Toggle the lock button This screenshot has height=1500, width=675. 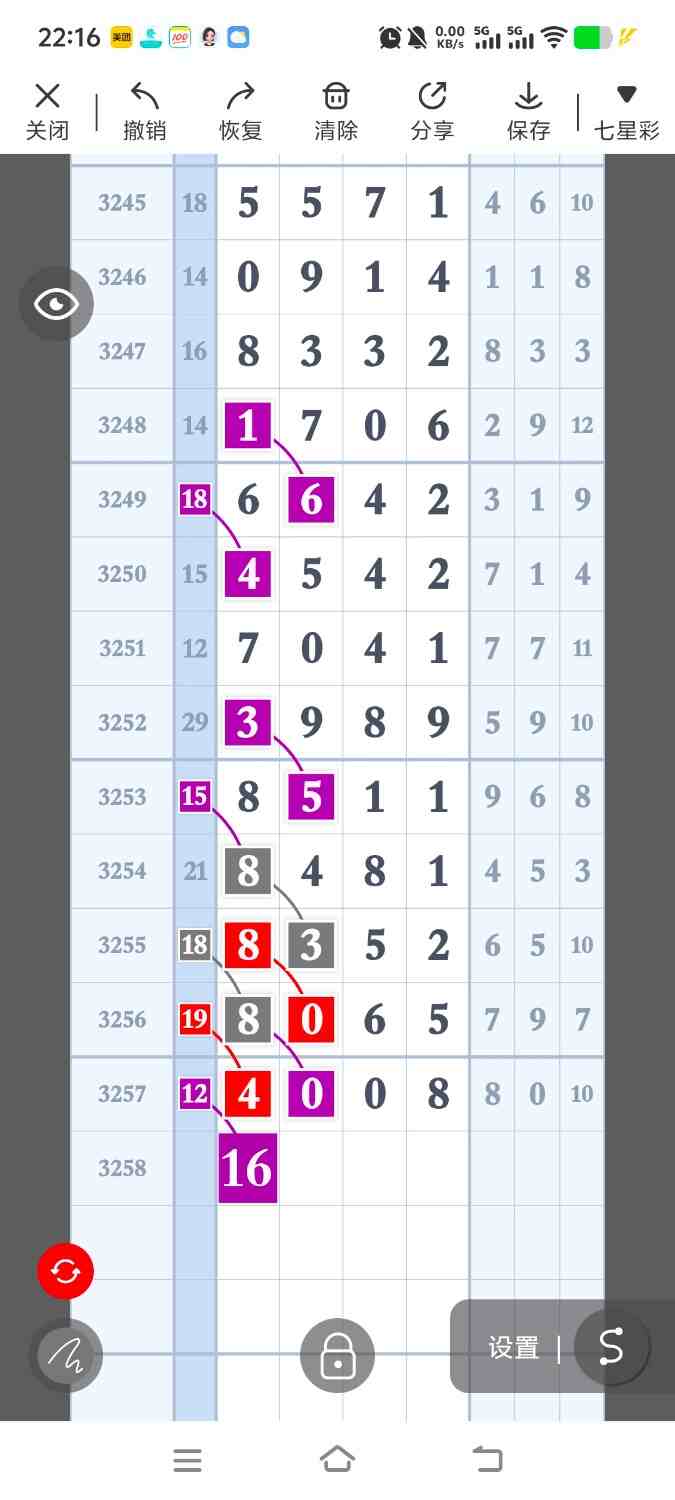(338, 1356)
